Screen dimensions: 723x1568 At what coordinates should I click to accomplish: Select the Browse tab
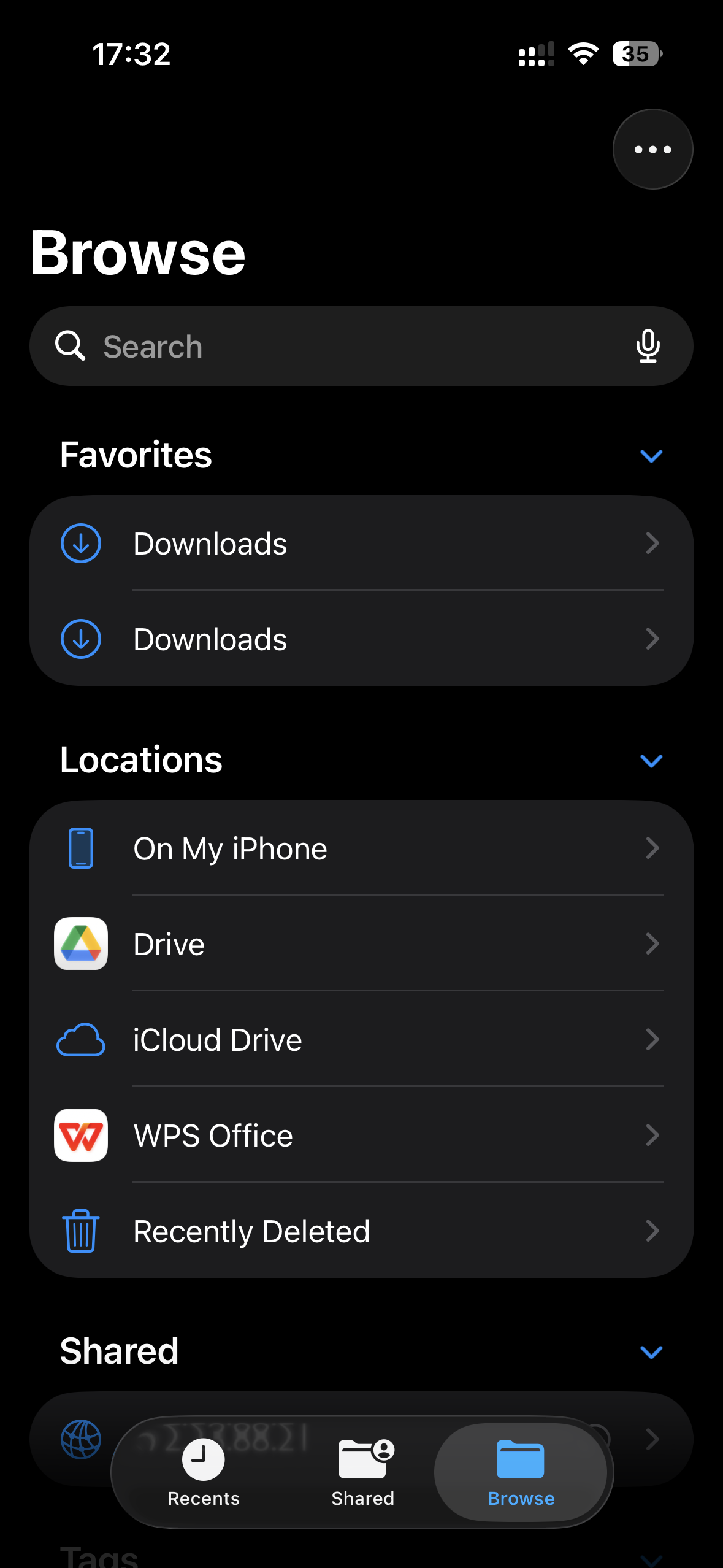(x=521, y=1472)
